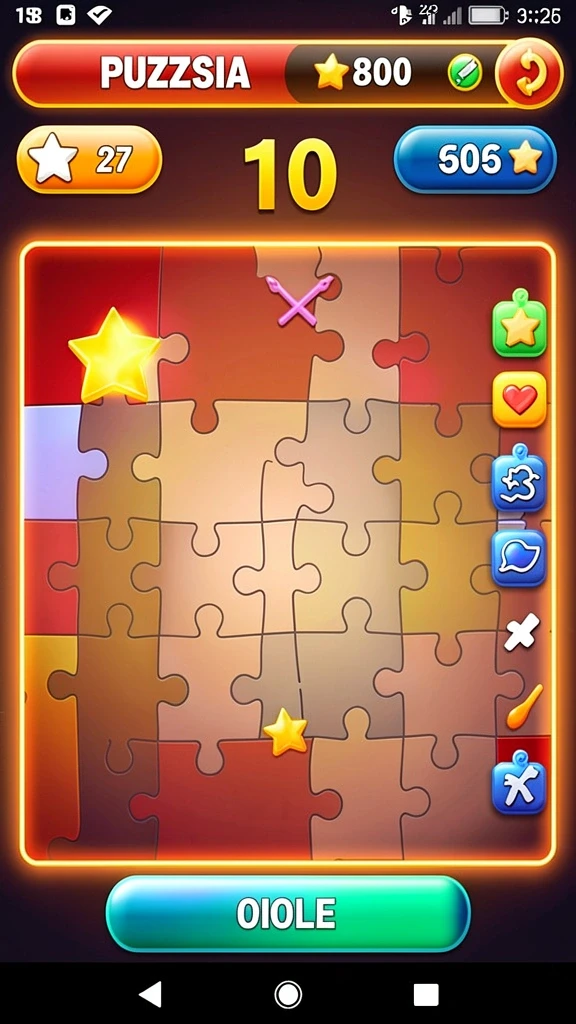Use the yellow heart booster
Screen dimensions: 576x1024
[x=520, y=399]
